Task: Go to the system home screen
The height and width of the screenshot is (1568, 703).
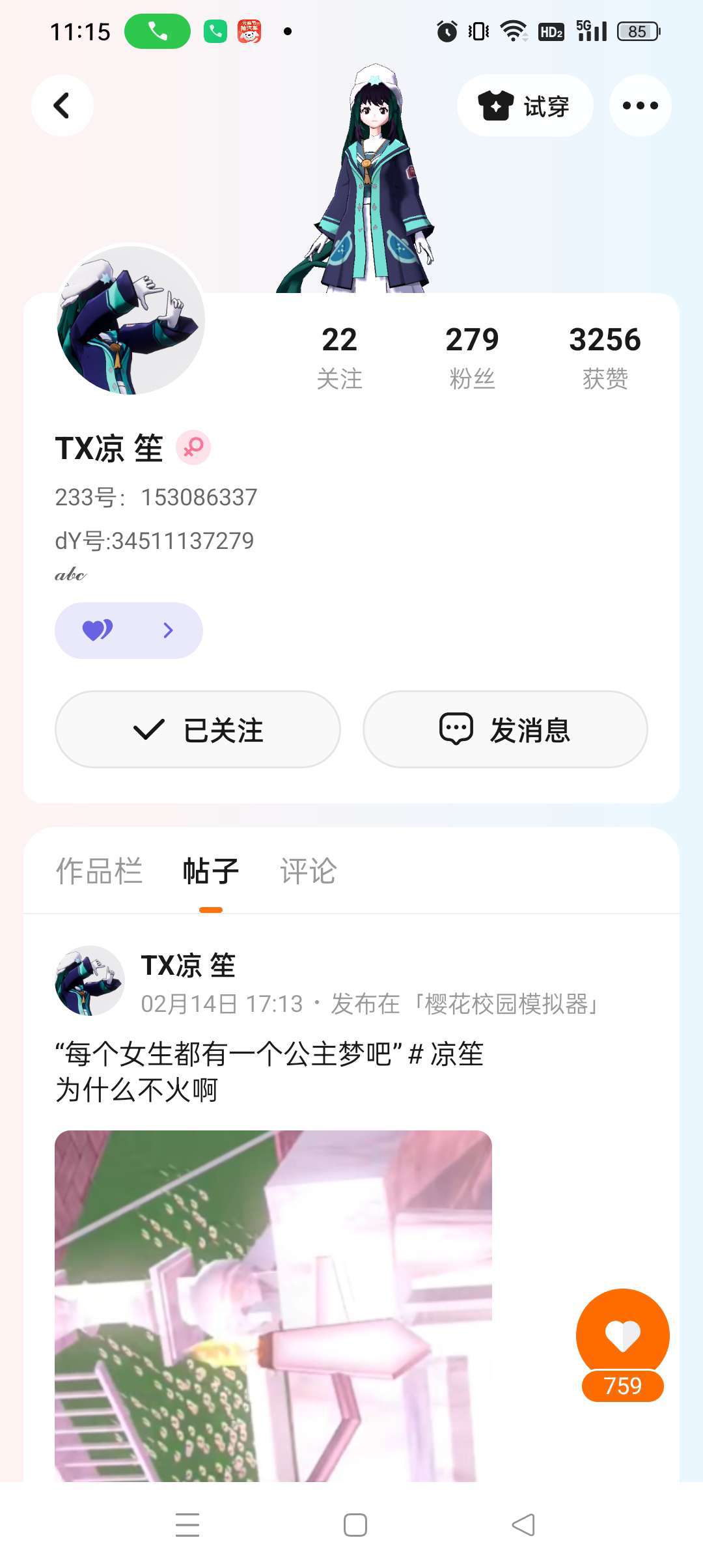Action: pyautogui.click(x=355, y=1525)
